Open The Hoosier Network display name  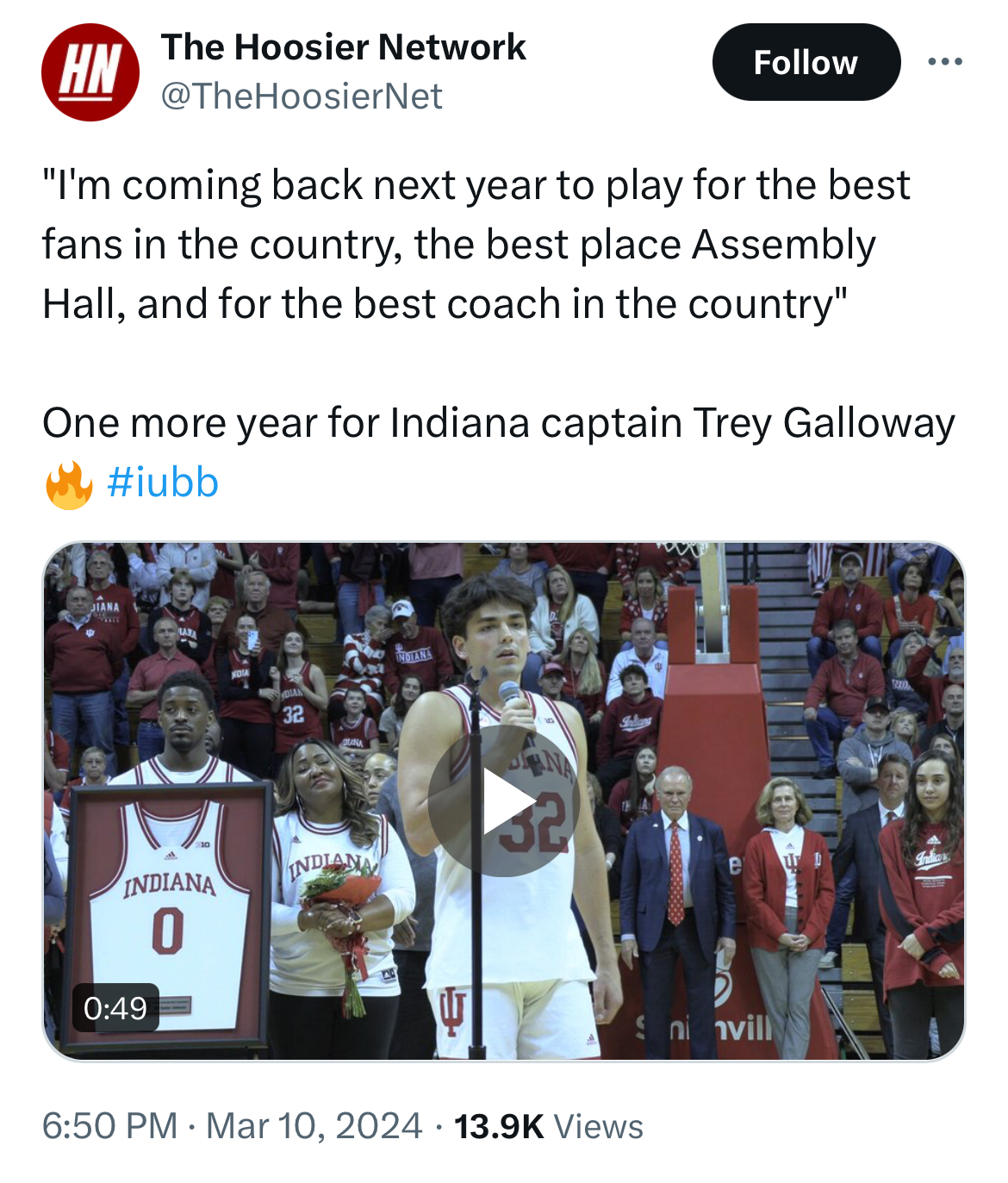coord(343,47)
